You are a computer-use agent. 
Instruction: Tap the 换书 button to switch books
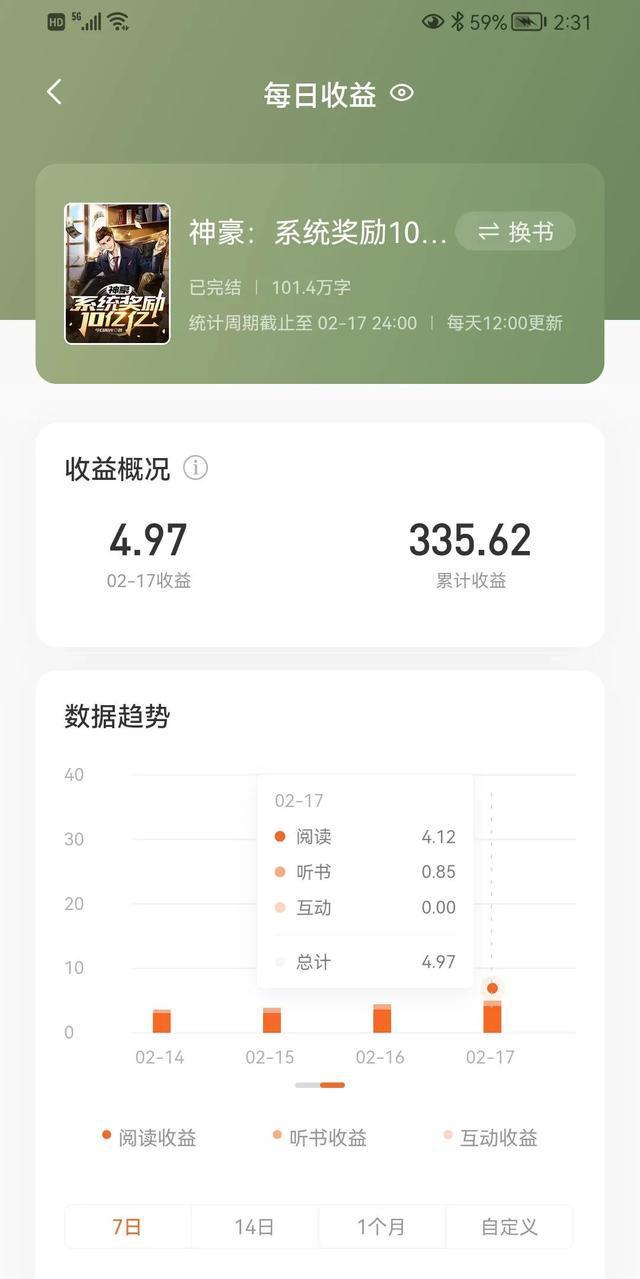tap(516, 232)
